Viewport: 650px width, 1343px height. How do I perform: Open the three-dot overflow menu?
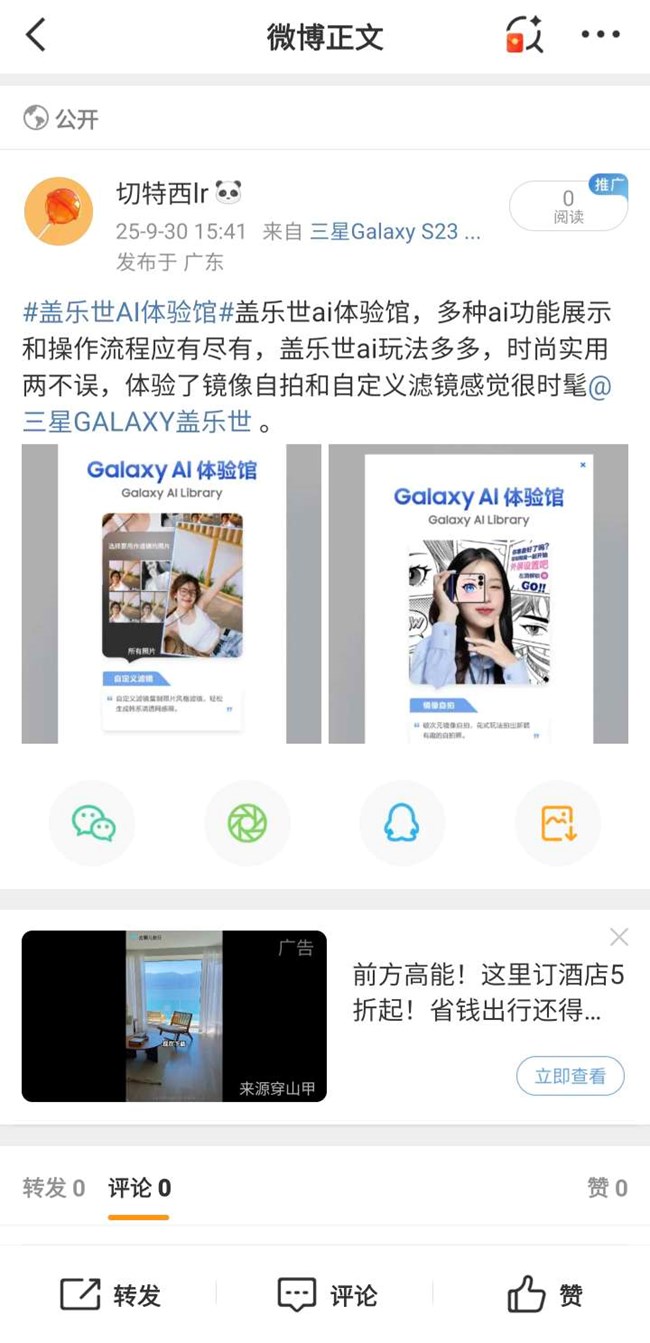pyautogui.click(x=600, y=36)
